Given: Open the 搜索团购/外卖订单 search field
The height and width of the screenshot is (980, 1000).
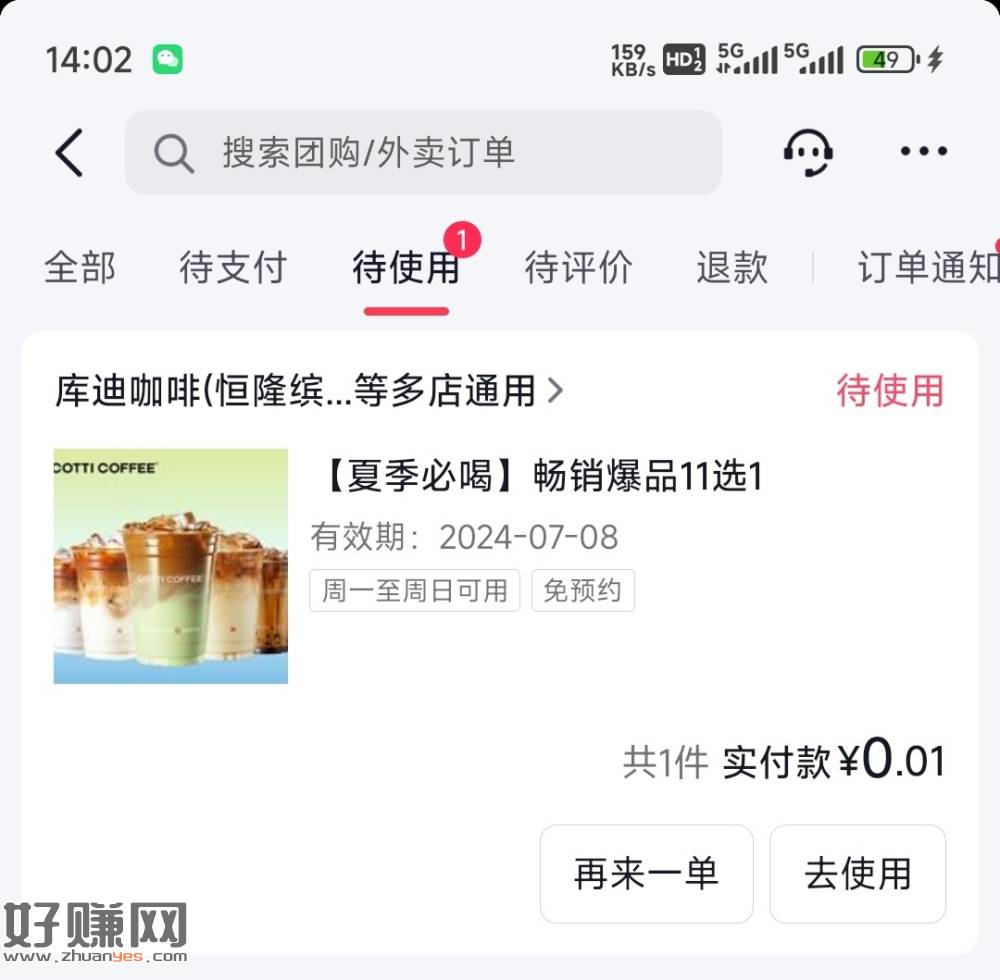Looking at the screenshot, I should tap(422, 153).
